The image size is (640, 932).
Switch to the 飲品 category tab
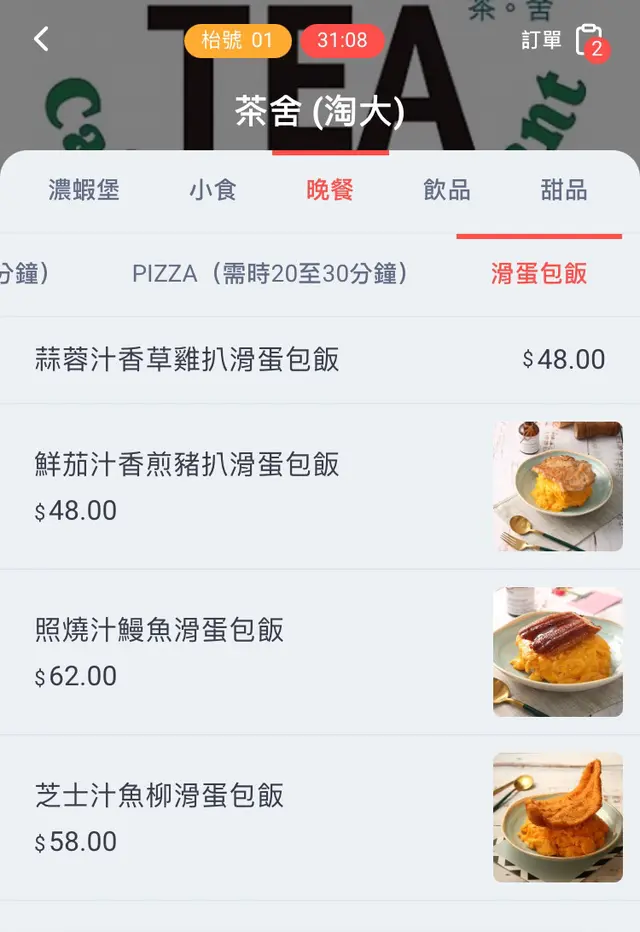447,190
